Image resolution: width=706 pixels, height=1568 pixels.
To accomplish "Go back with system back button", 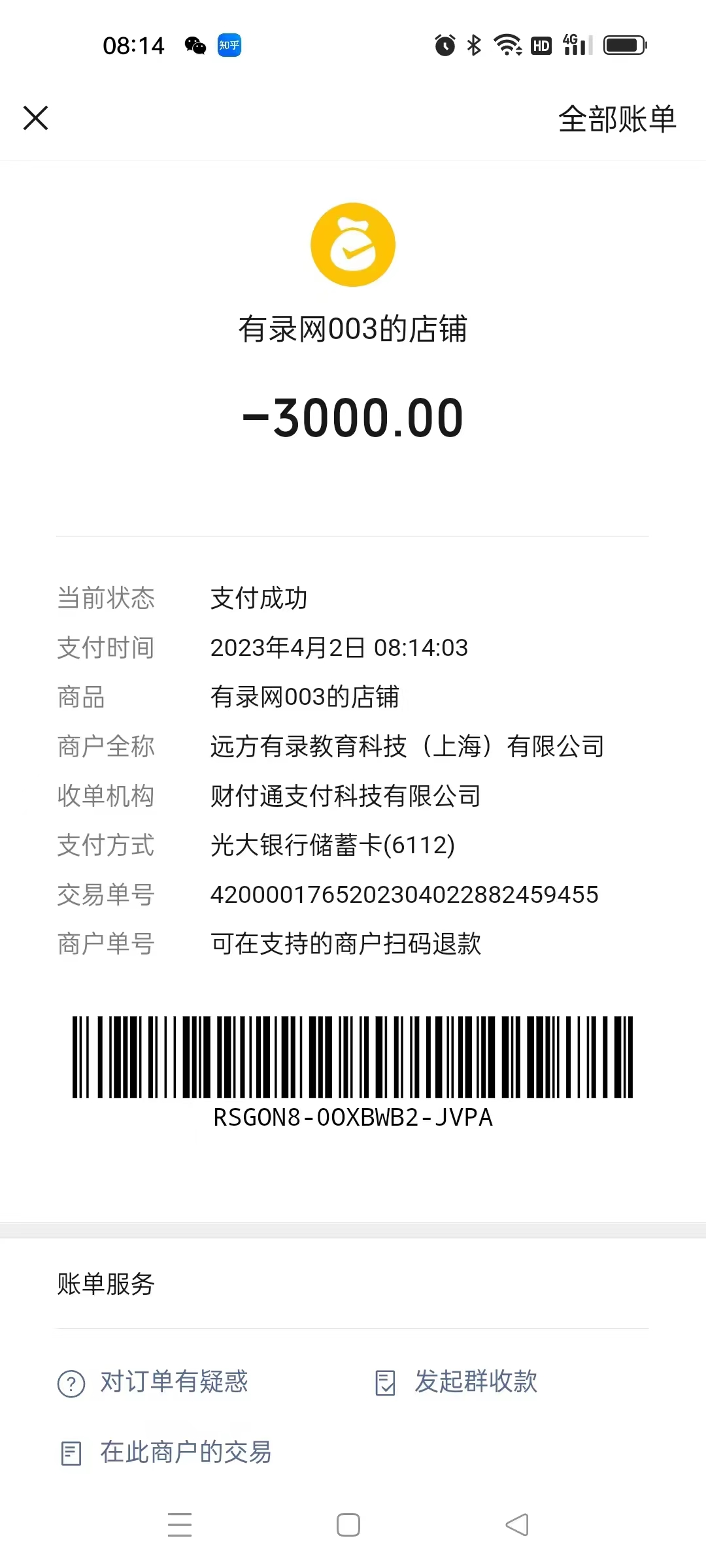I will (x=516, y=1525).
